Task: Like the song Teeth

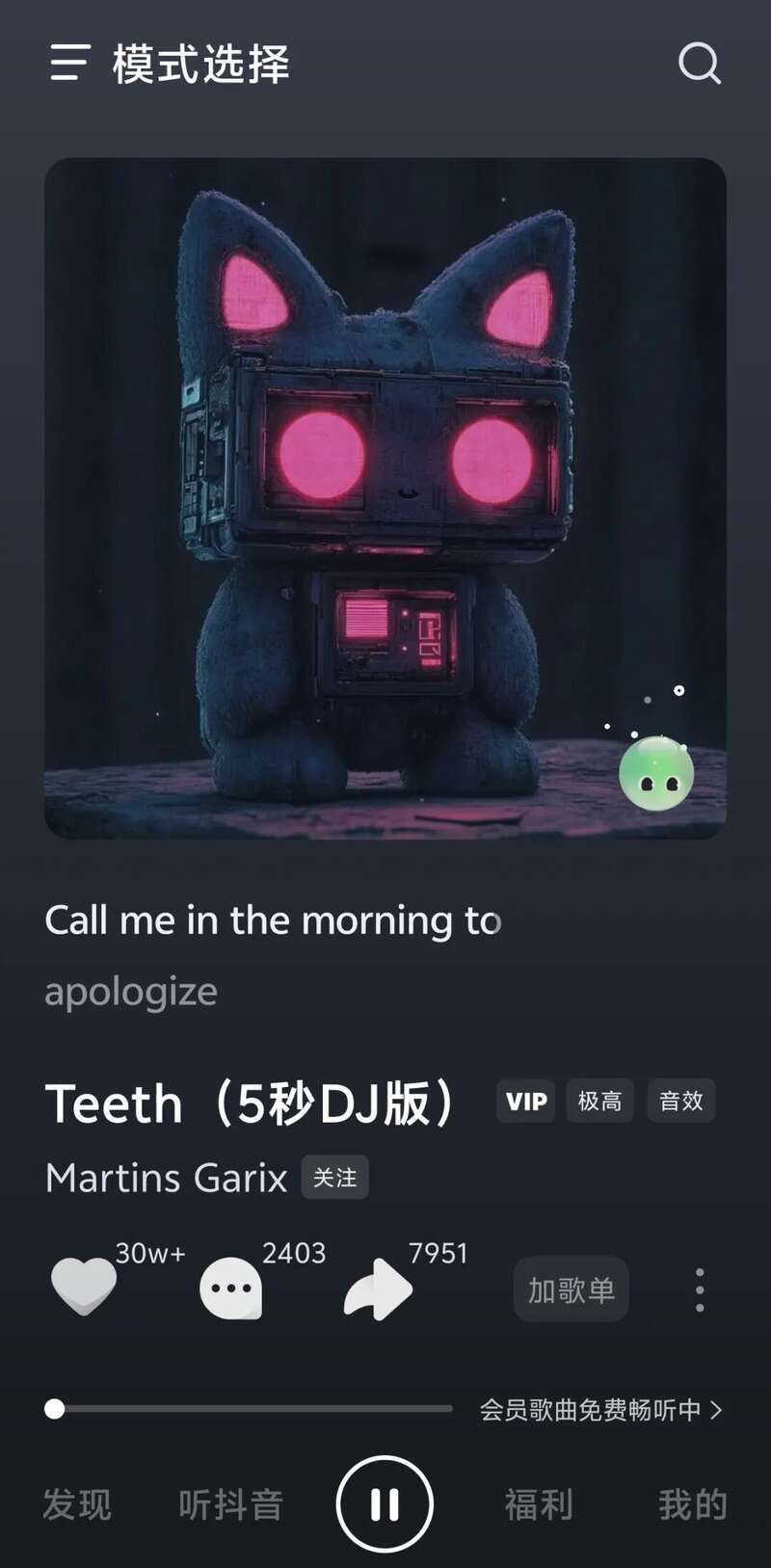Action: [x=83, y=1288]
